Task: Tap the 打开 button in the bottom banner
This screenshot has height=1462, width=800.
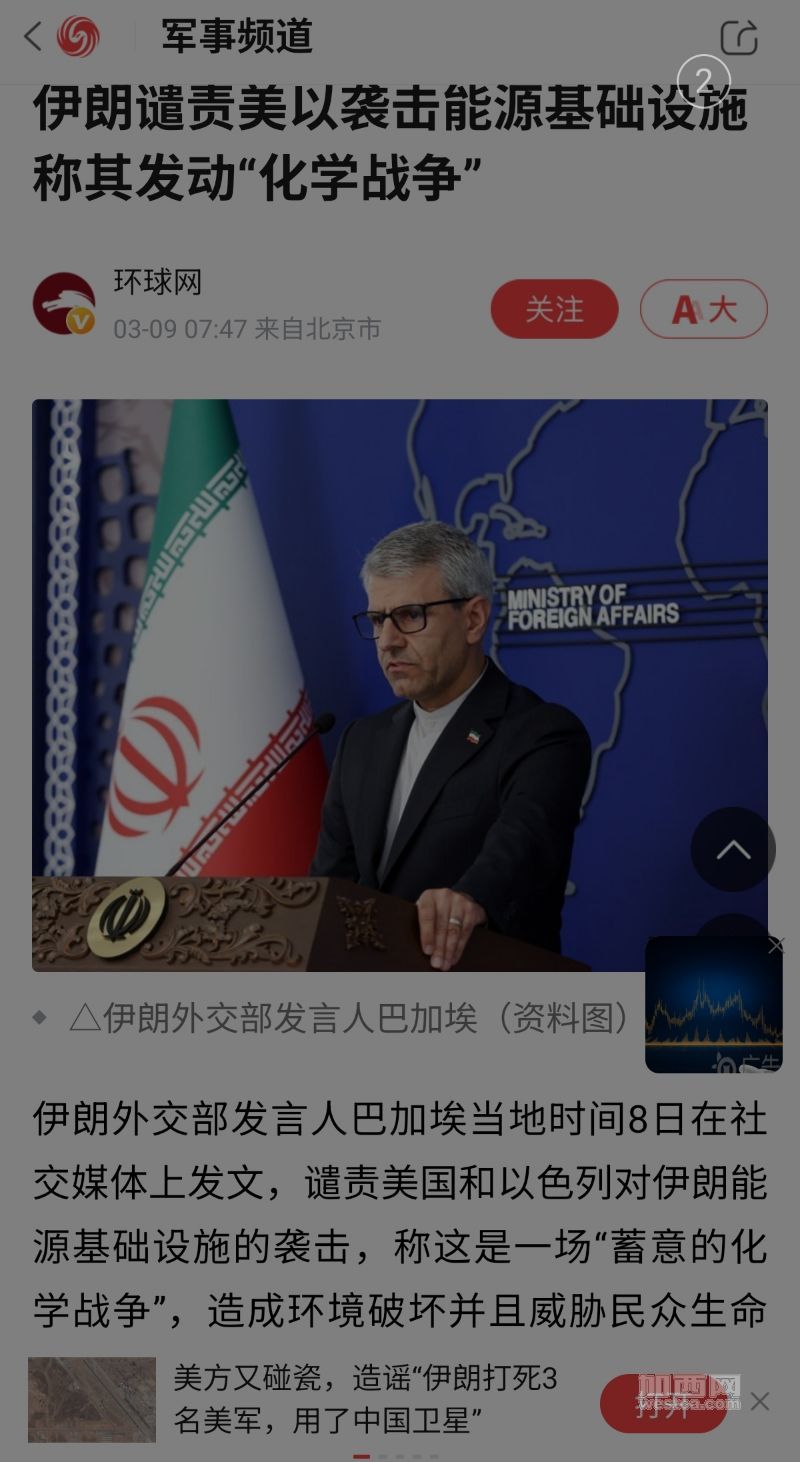Action: point(663,1404)
